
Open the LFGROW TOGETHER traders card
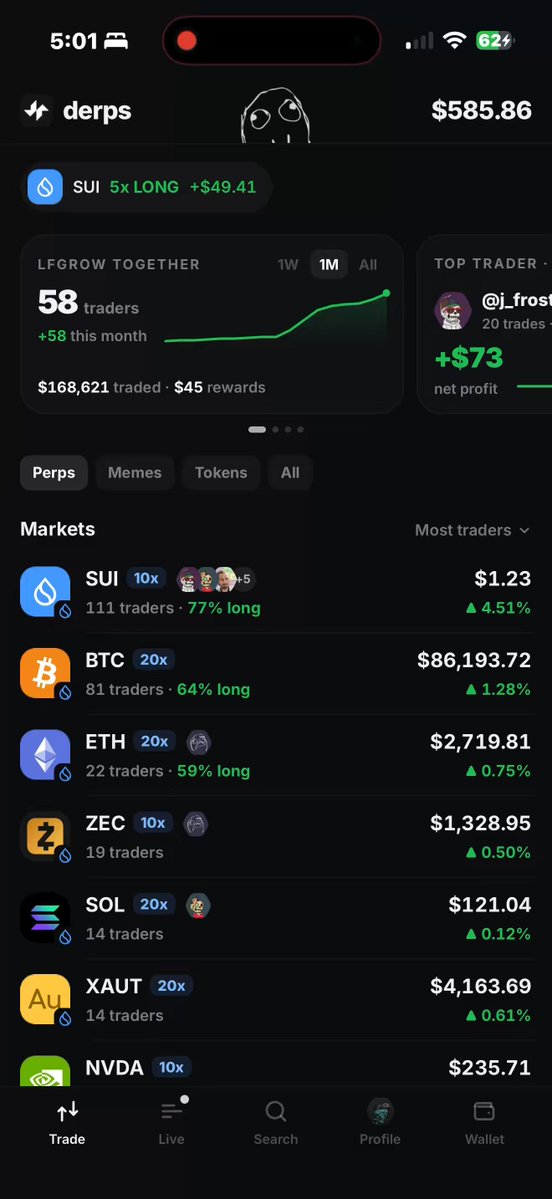pos(212,324)
